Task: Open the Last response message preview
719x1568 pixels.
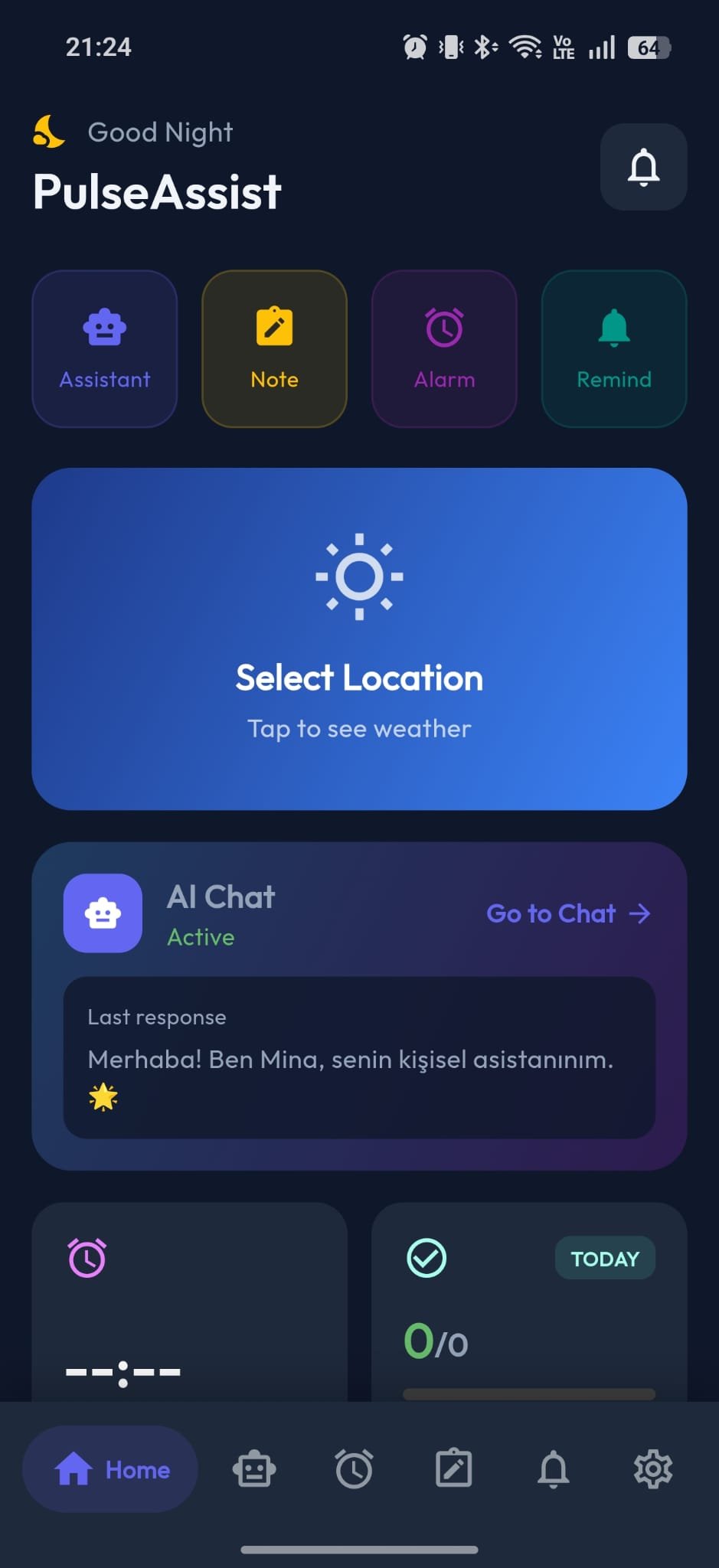Action: tap(359, 1057)
